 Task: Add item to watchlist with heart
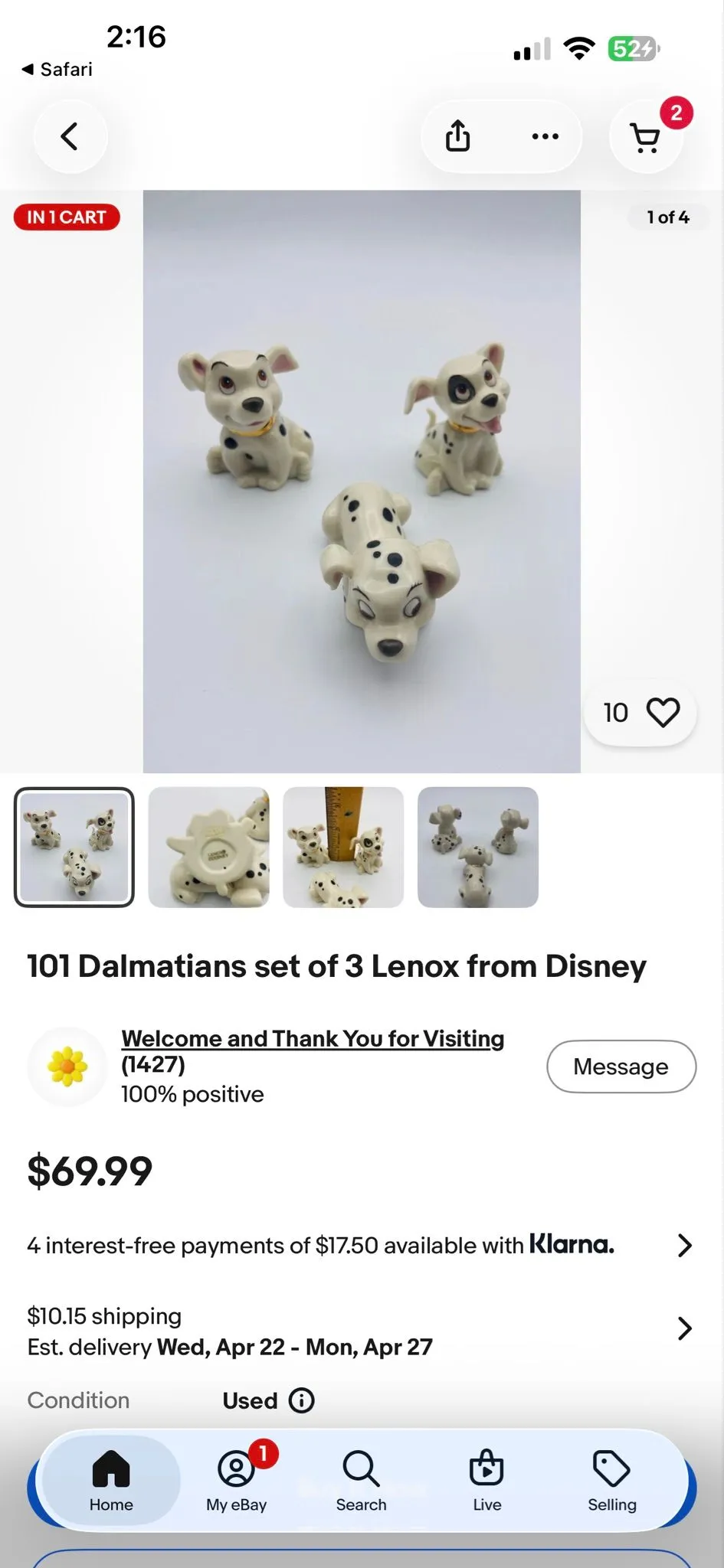click(x=640, y=713)
